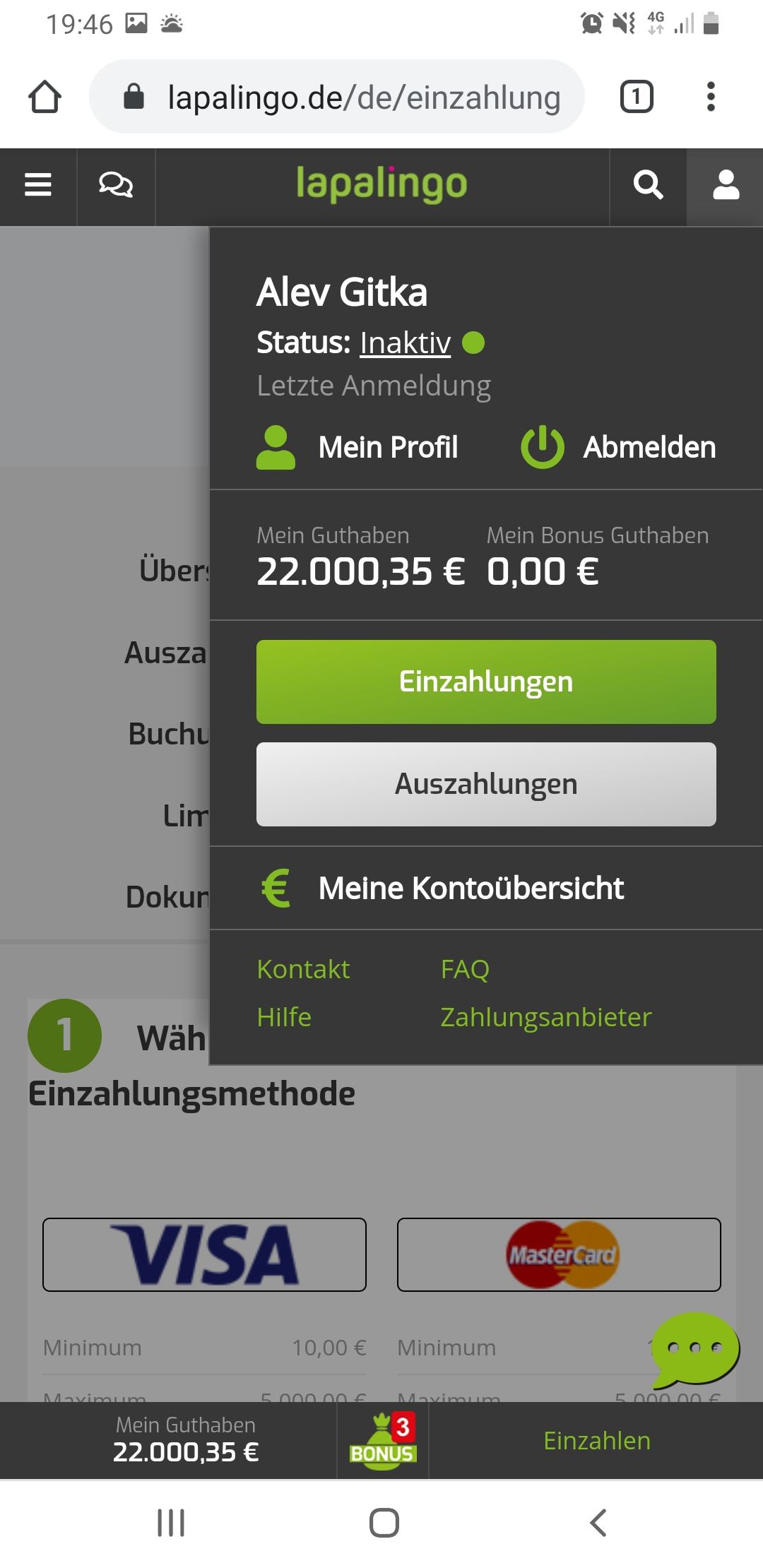Close the account profile panel

[x=726, y=186]
